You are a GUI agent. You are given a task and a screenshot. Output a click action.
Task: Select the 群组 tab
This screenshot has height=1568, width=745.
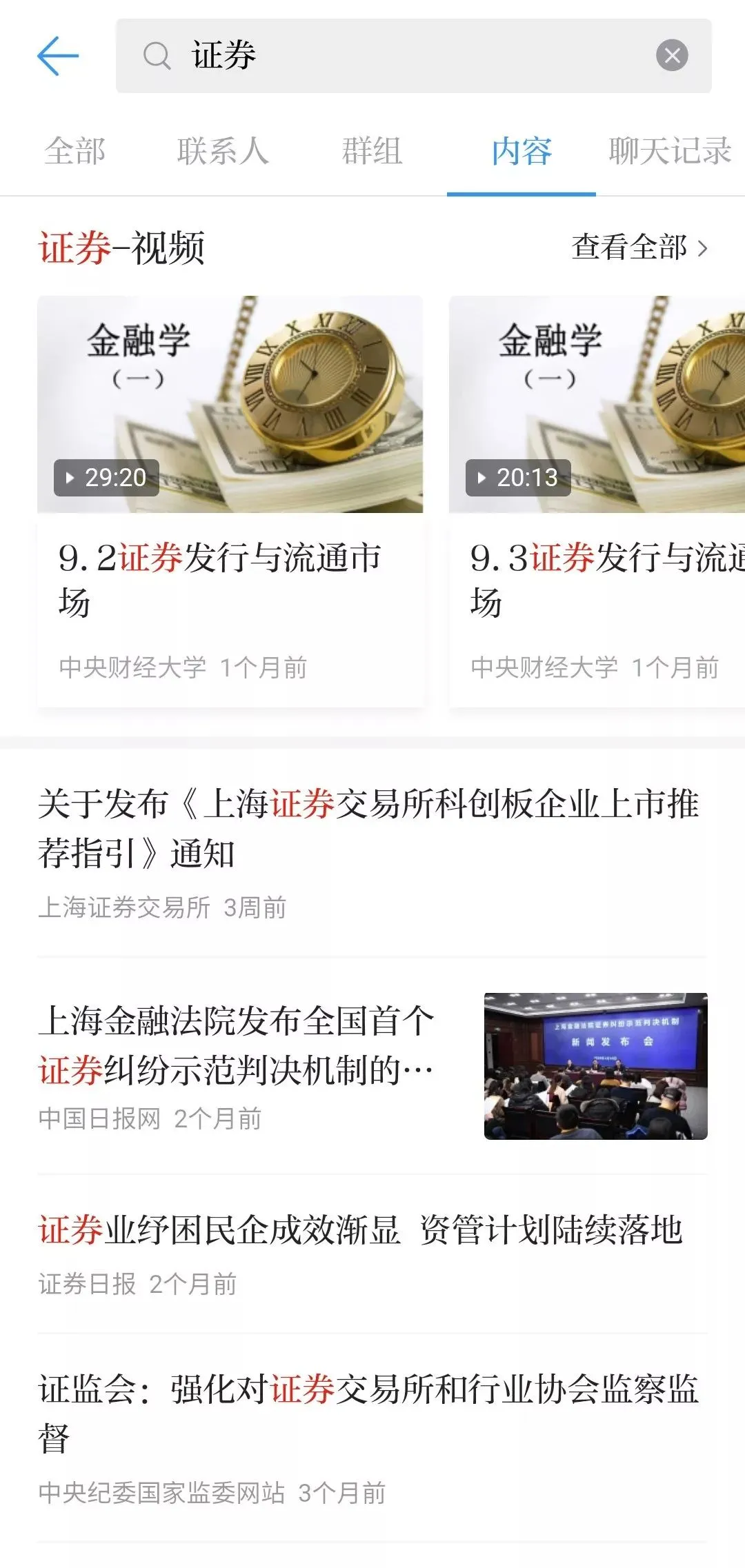[x=372, y=151]
